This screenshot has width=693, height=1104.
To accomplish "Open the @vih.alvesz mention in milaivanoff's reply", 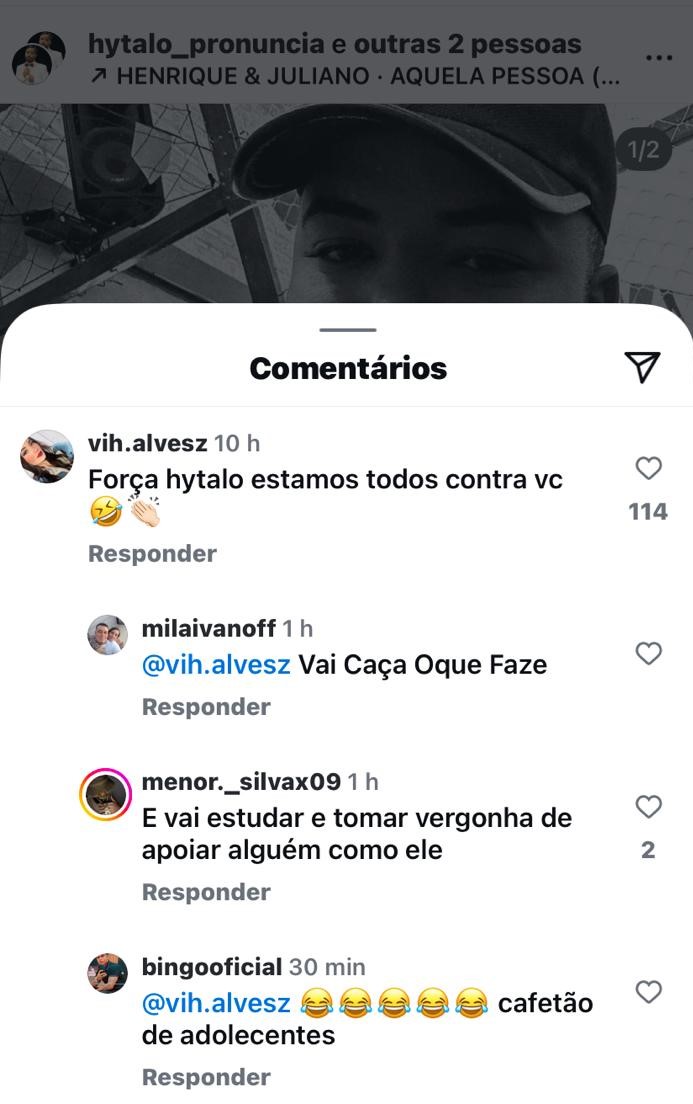I will click(x=216, y=665).
